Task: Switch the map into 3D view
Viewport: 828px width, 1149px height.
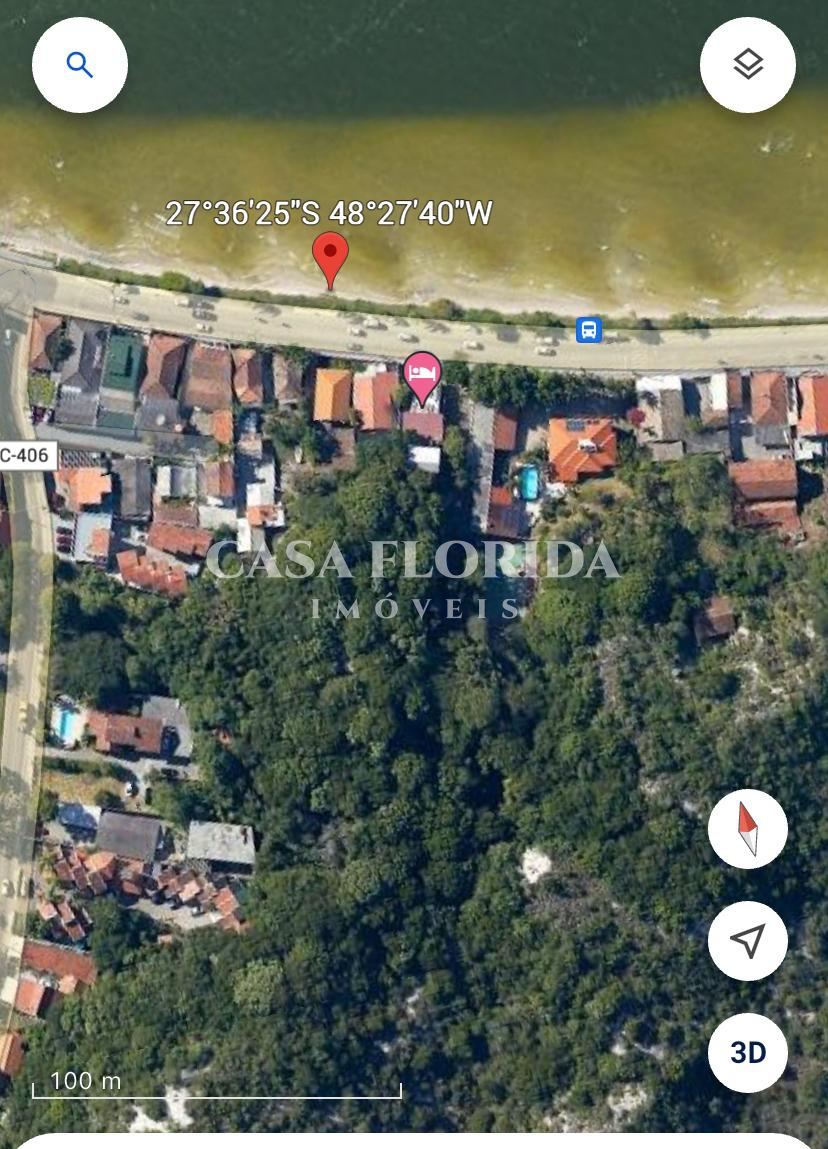Action: [747, 1052]
